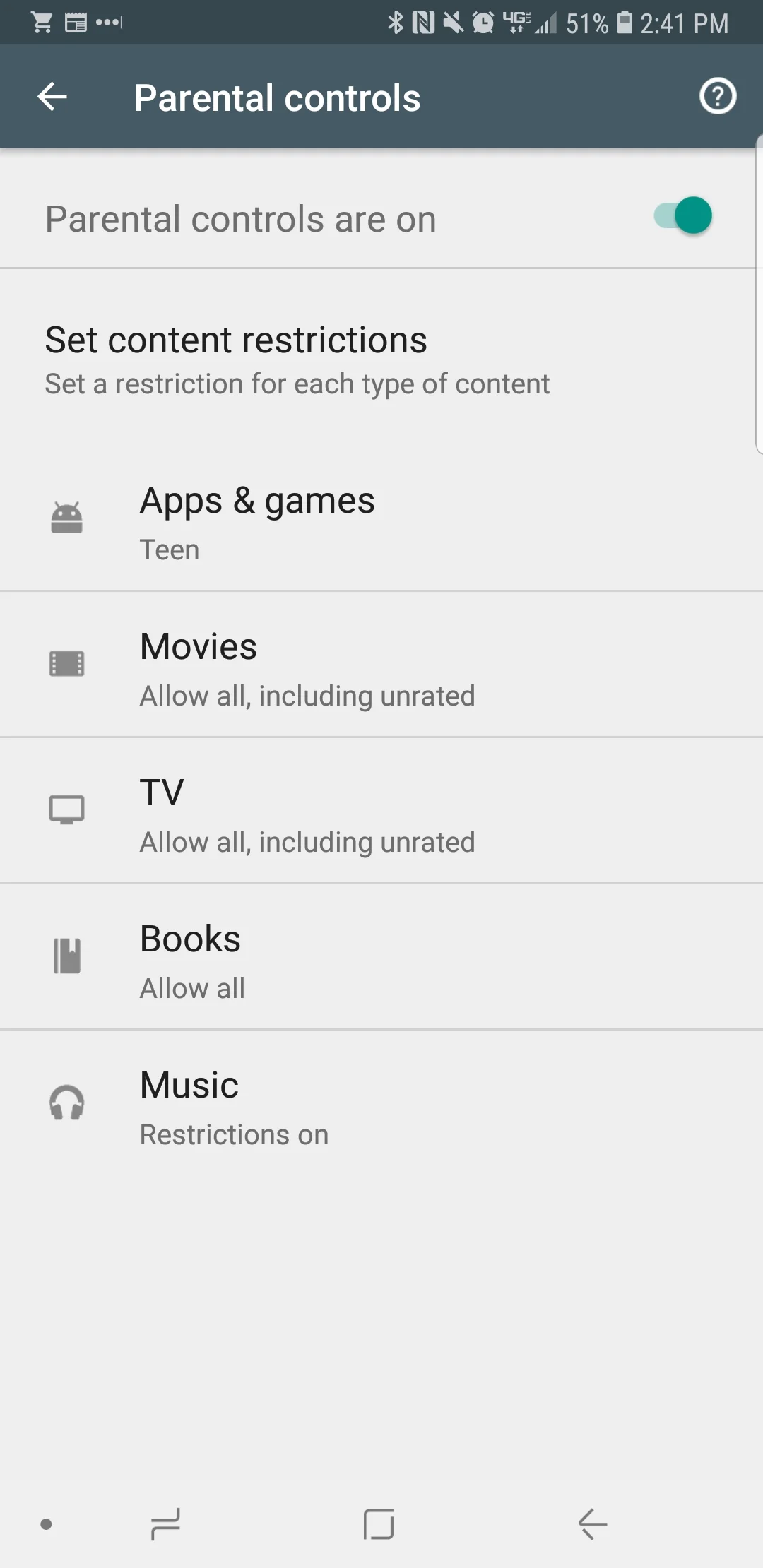Screen dimensions: 763x1568
Task: Change the Movies content restriction
Action: coord(381,668)
